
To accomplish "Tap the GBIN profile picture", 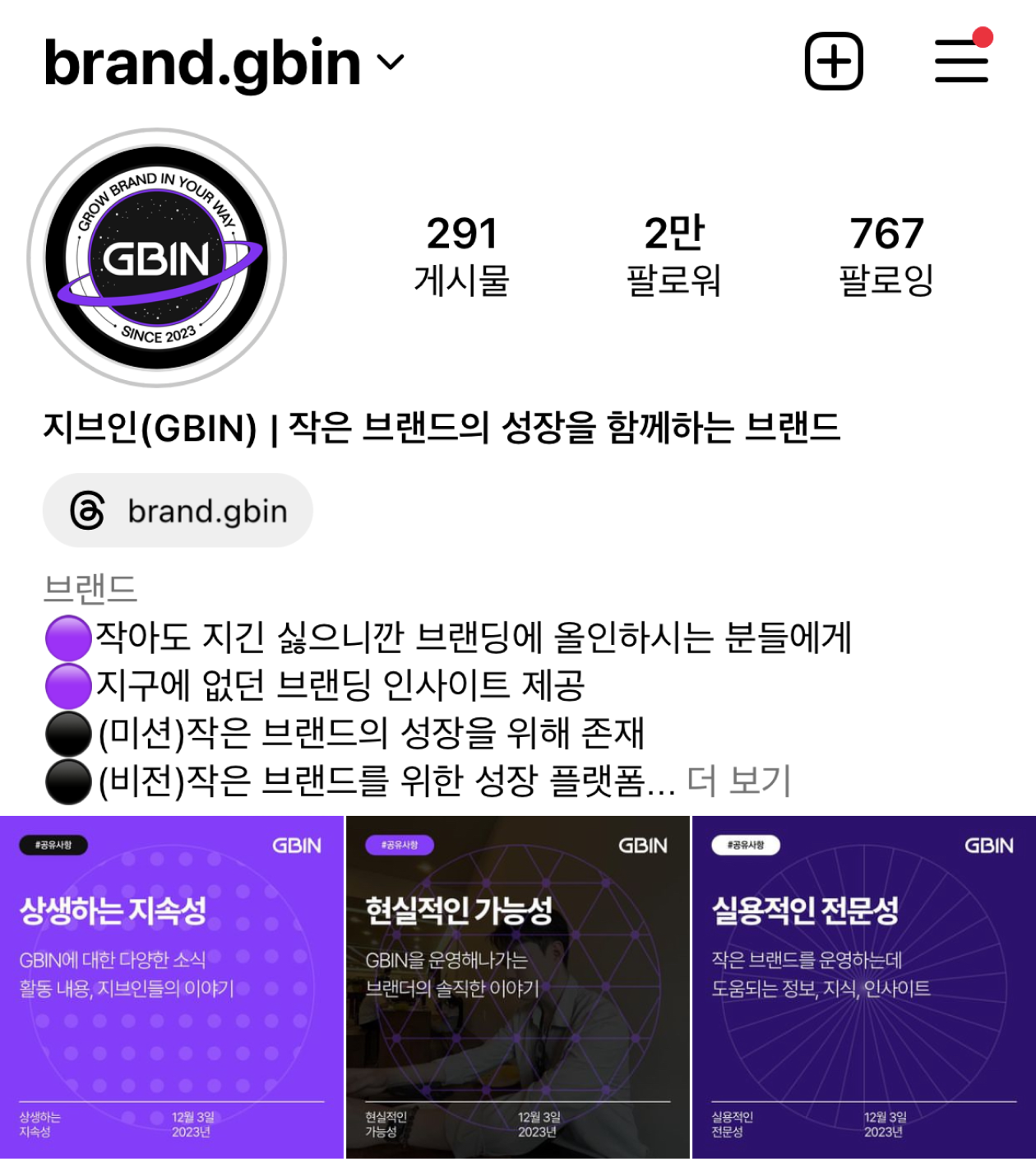I will (x=157, y=257).
